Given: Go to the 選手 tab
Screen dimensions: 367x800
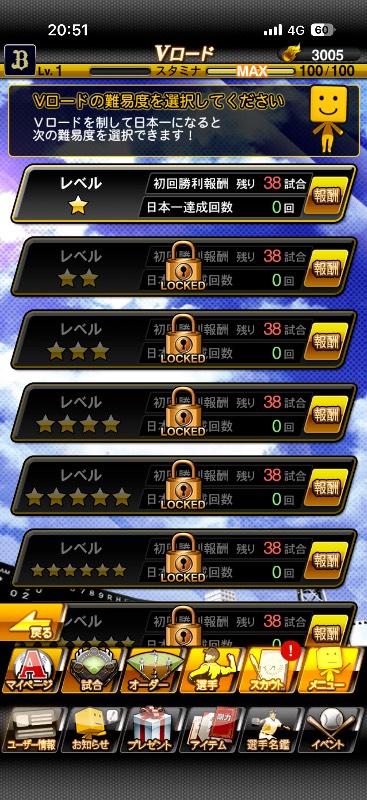Looking at the screenshot, I should (212, 670).
